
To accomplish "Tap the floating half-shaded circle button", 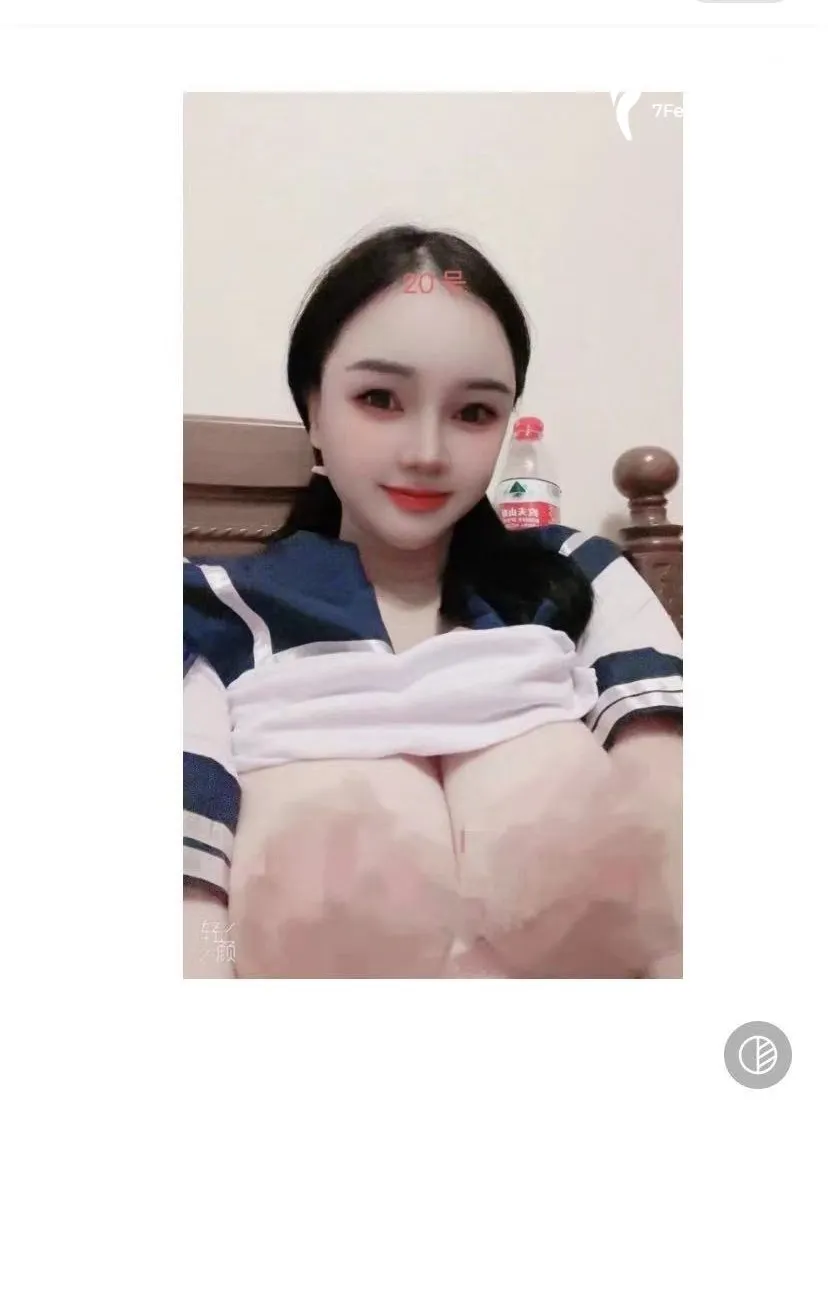I will click(757, 1054).
